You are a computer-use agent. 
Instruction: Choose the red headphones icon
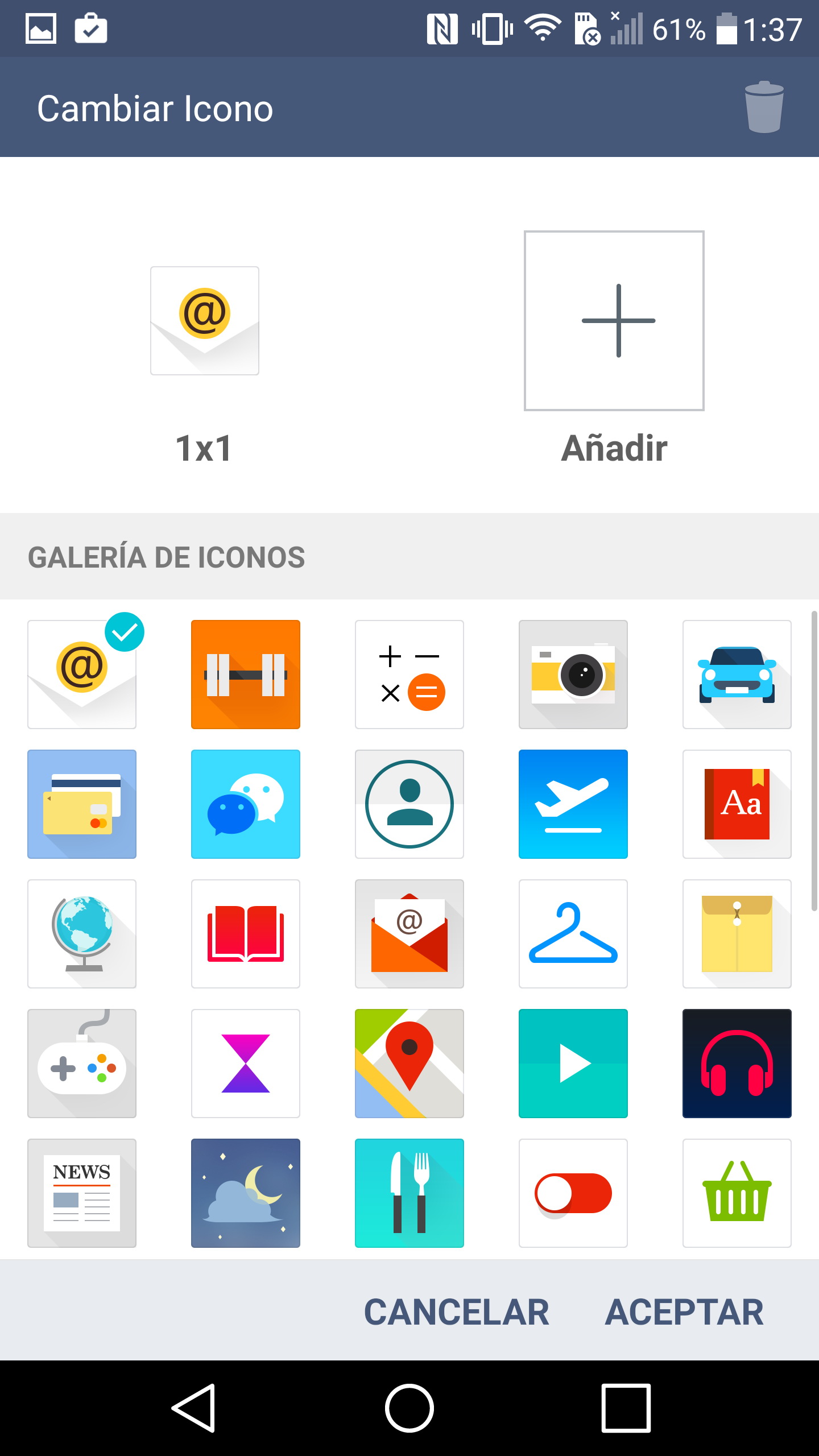point(737,1064)
